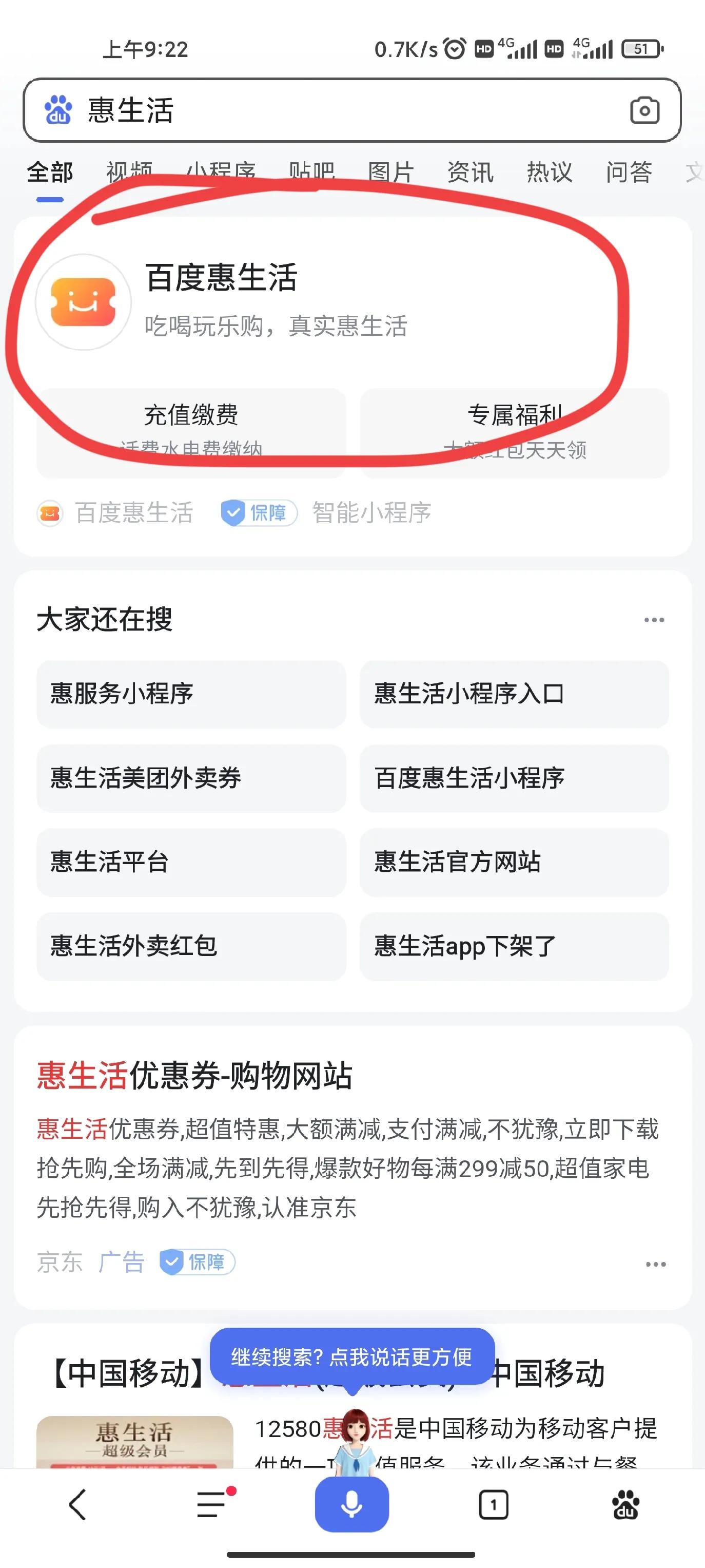Switch to the 图片 tab
The image size is (705, 1568).
coord(390,173)
